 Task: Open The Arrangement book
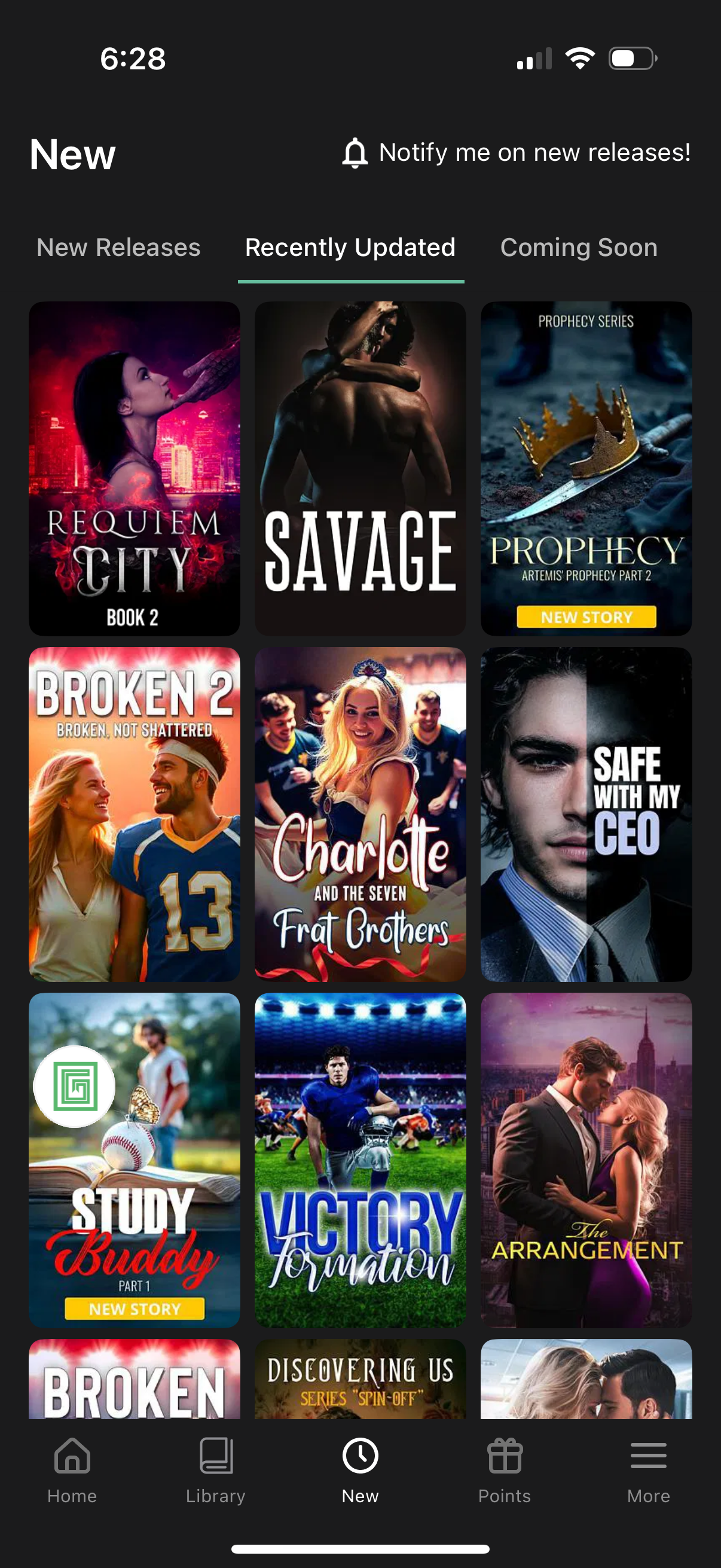(x=586, y=1160)
